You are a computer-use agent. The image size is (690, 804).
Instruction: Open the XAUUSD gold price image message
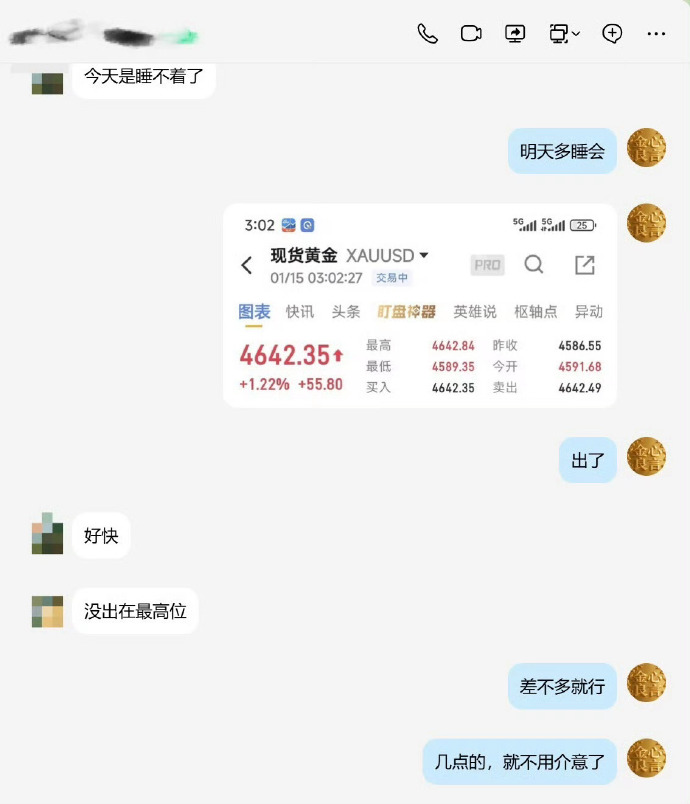(x=419, y=305)
